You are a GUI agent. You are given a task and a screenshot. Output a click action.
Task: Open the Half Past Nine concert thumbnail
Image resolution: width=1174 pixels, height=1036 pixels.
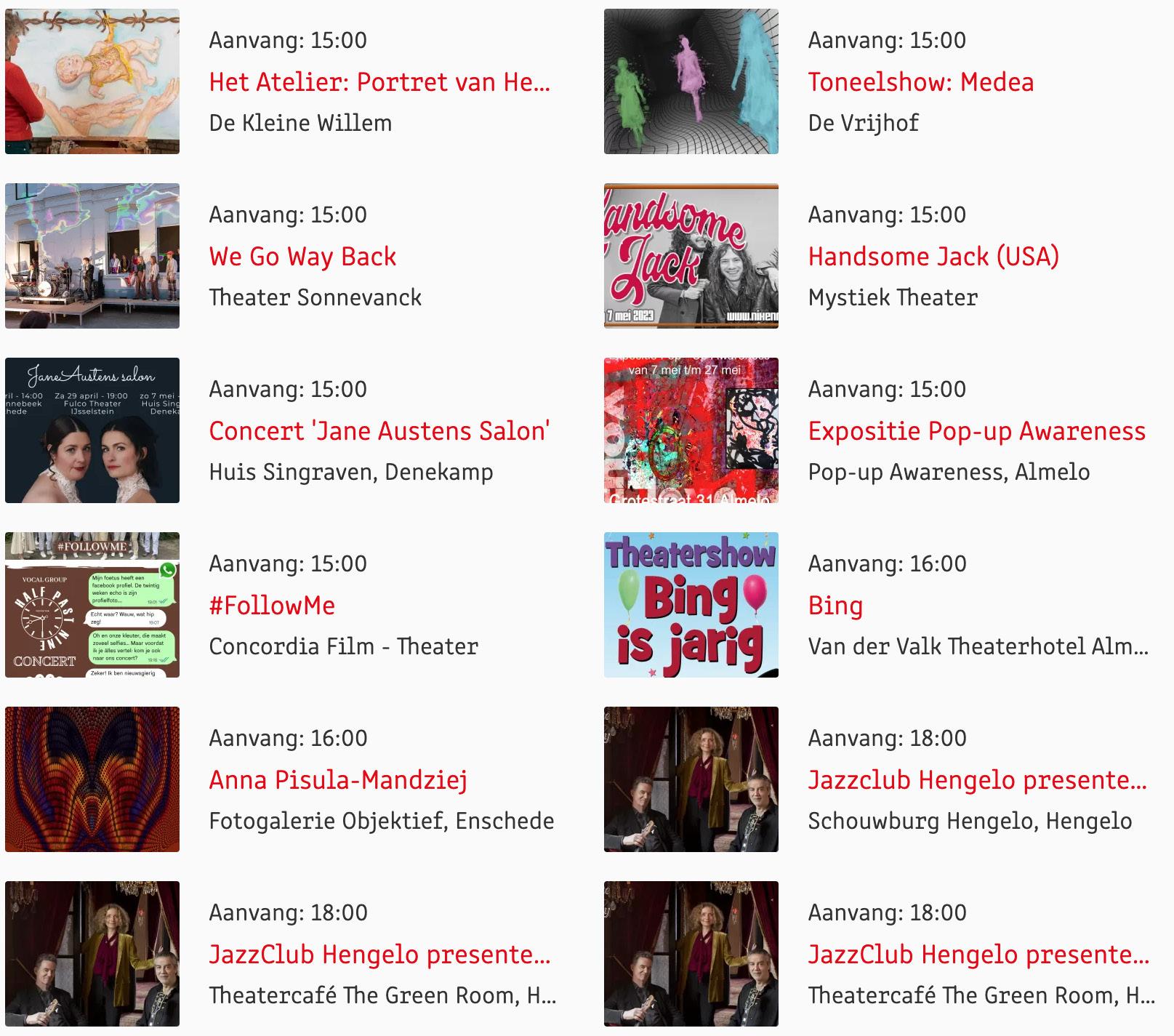click(92, 605)
